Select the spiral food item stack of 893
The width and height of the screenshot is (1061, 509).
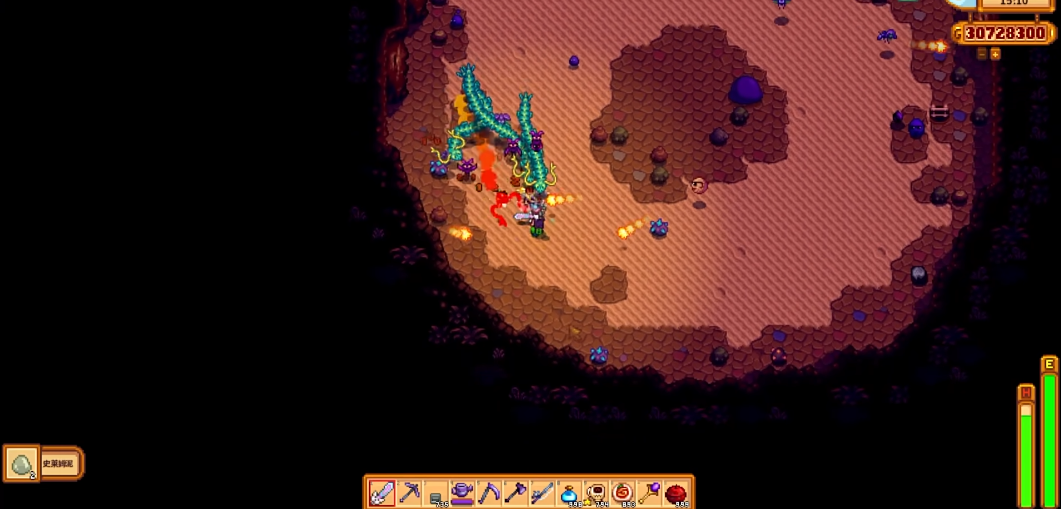pos(622,493)
